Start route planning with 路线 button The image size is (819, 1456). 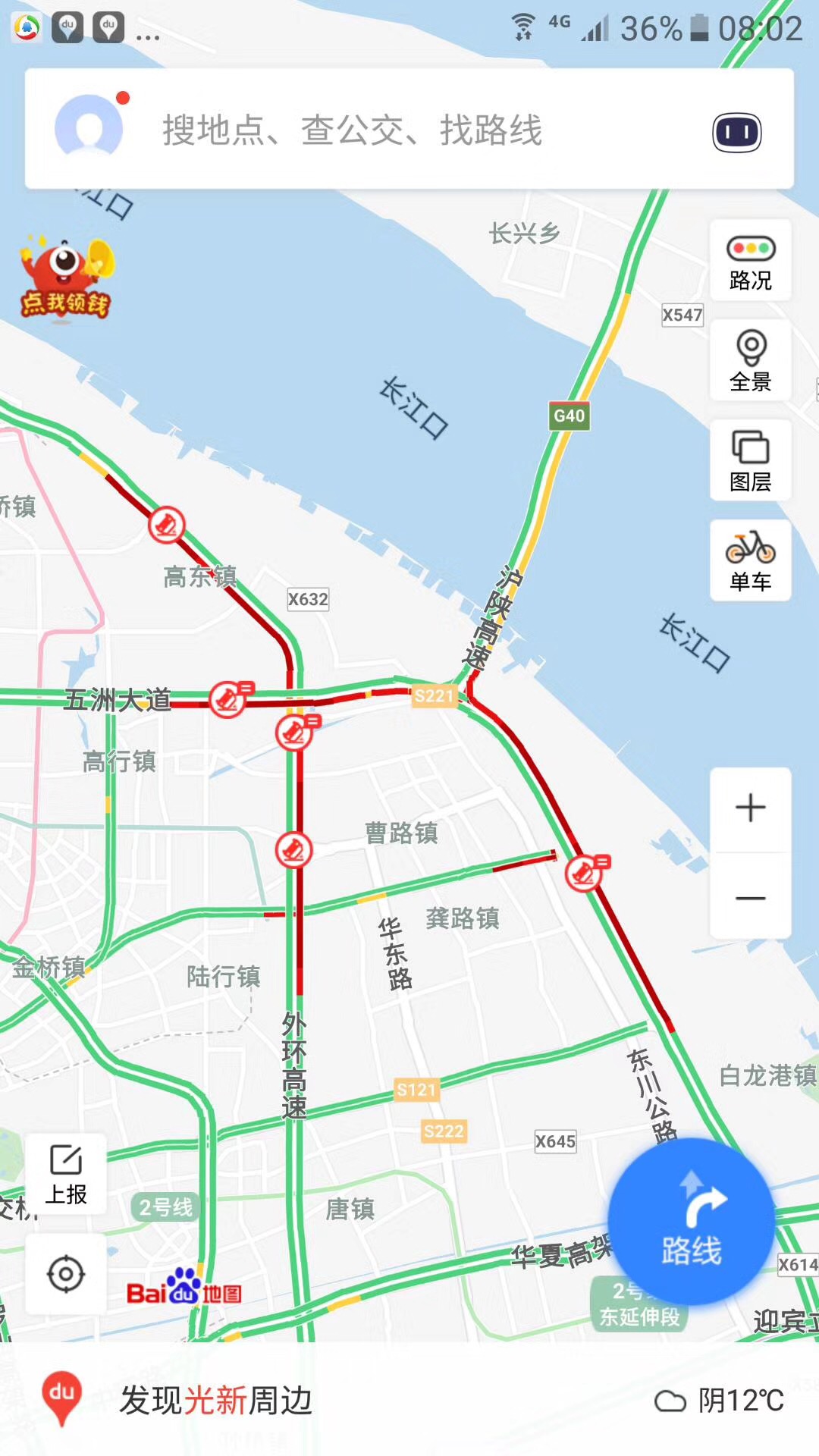[691, 1222]
